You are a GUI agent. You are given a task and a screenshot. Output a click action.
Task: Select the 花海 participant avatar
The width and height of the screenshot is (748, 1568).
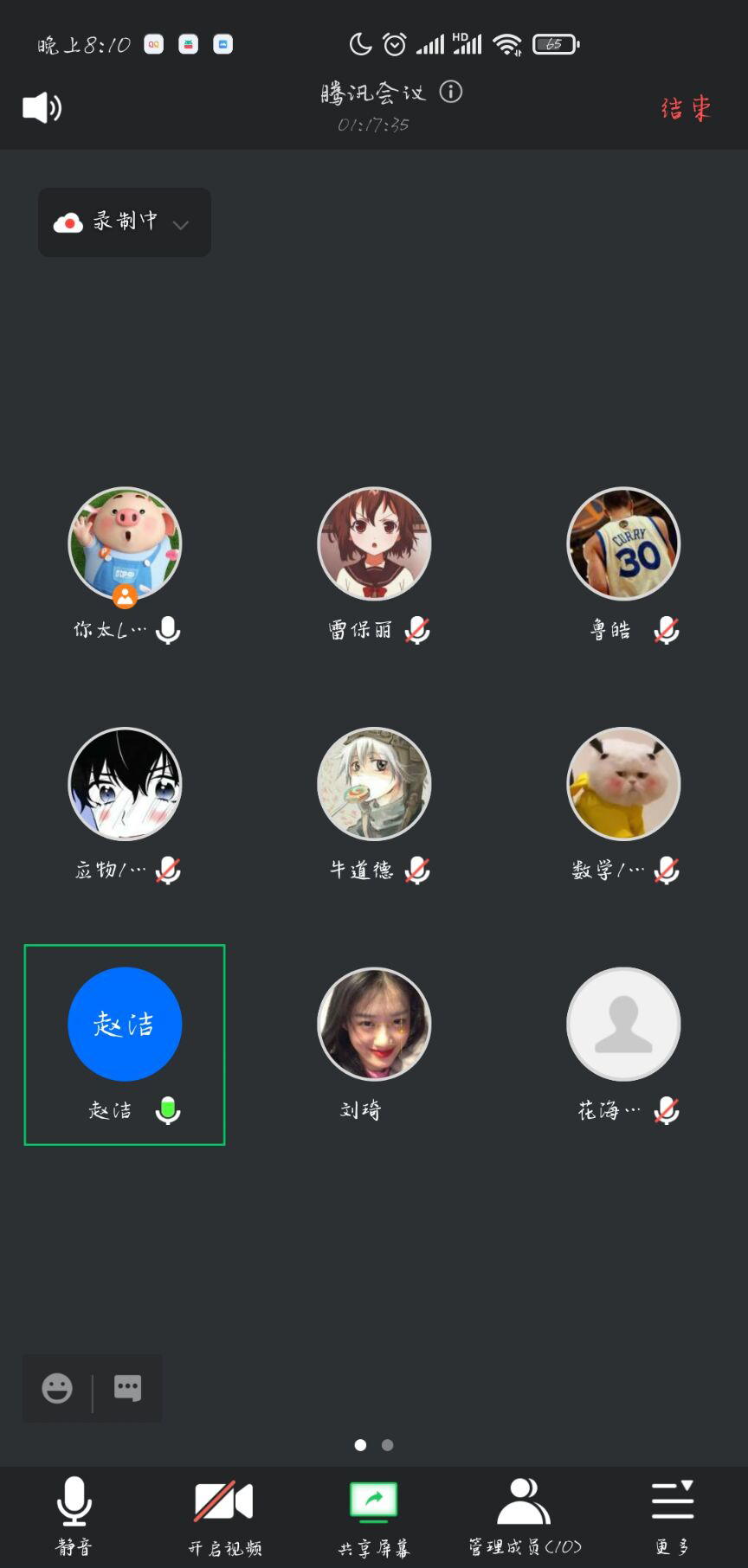pos(623,1024)
